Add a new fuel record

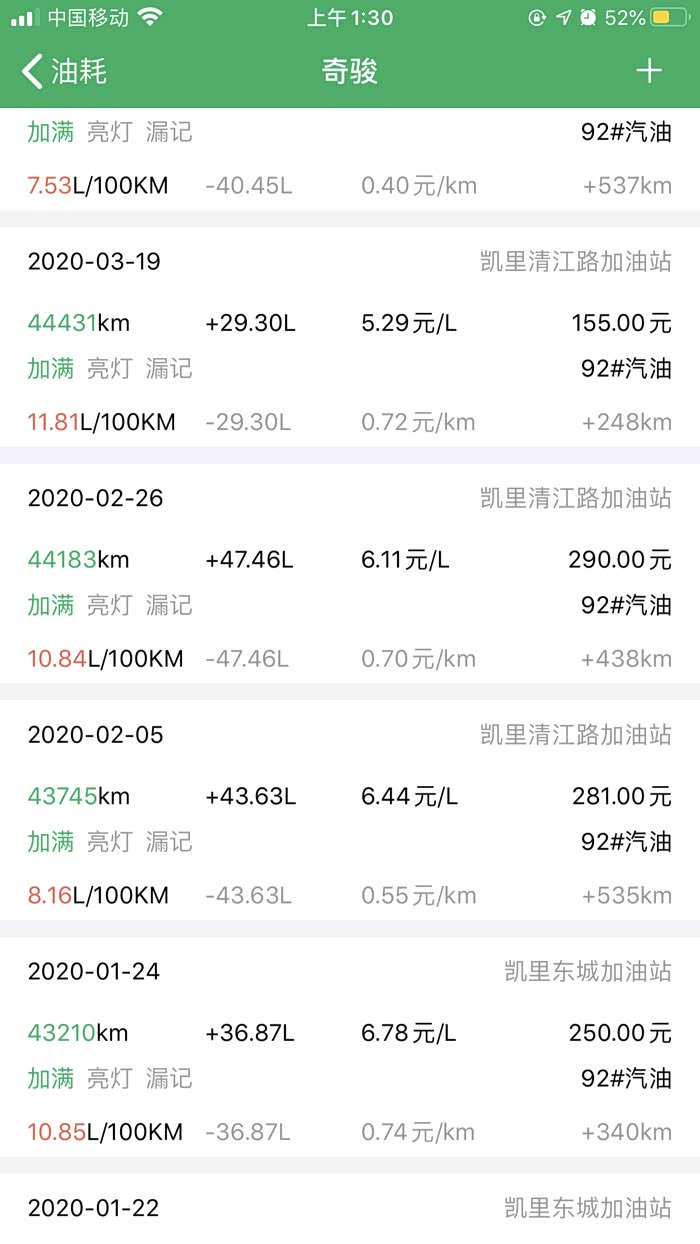(x=649, y=71)
